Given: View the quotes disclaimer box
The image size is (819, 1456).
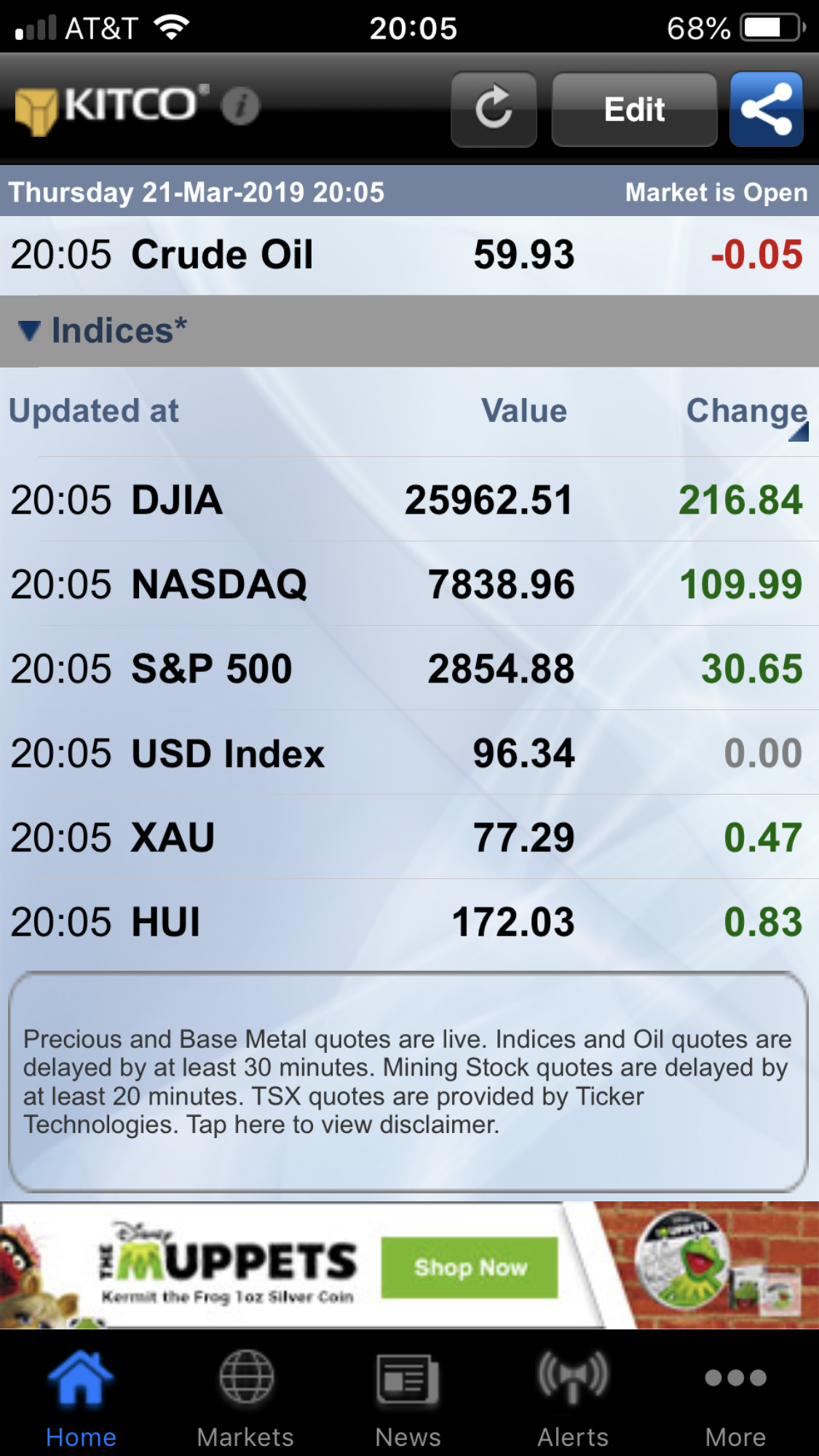Looking at the screenshot, I should click(x=408, y=1081).
